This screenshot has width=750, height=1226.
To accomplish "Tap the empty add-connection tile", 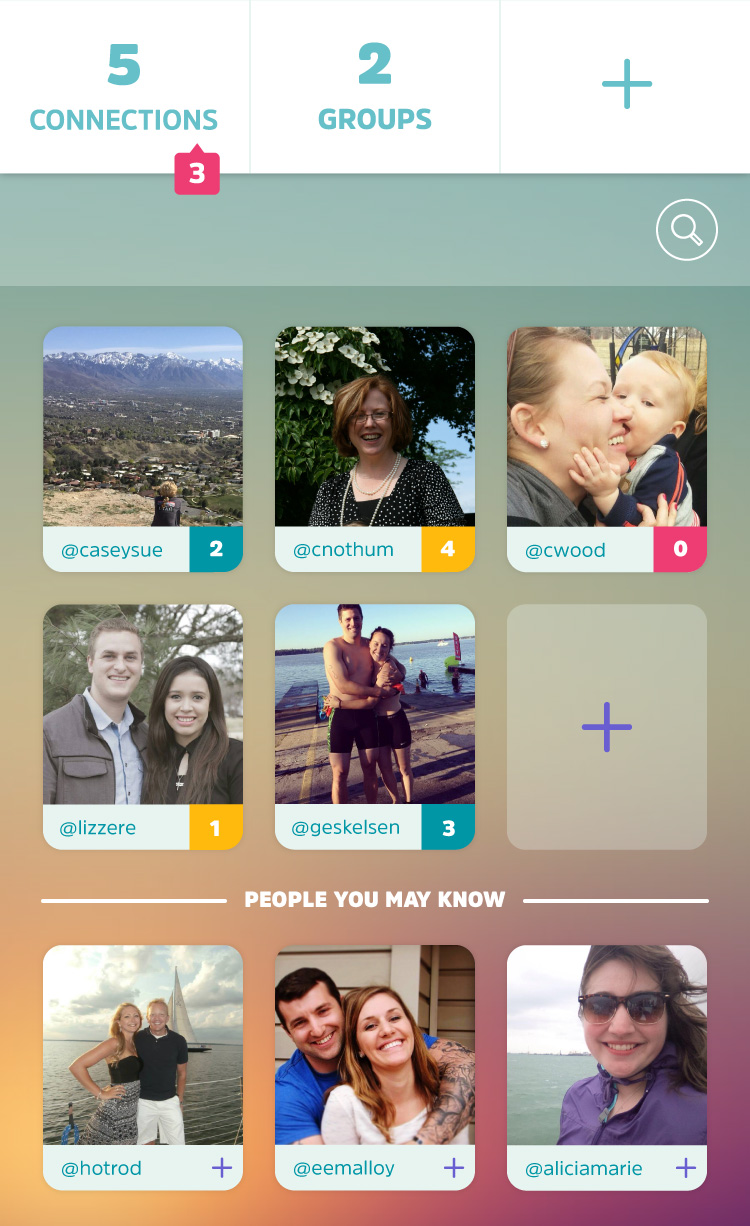I will [607, 727].
